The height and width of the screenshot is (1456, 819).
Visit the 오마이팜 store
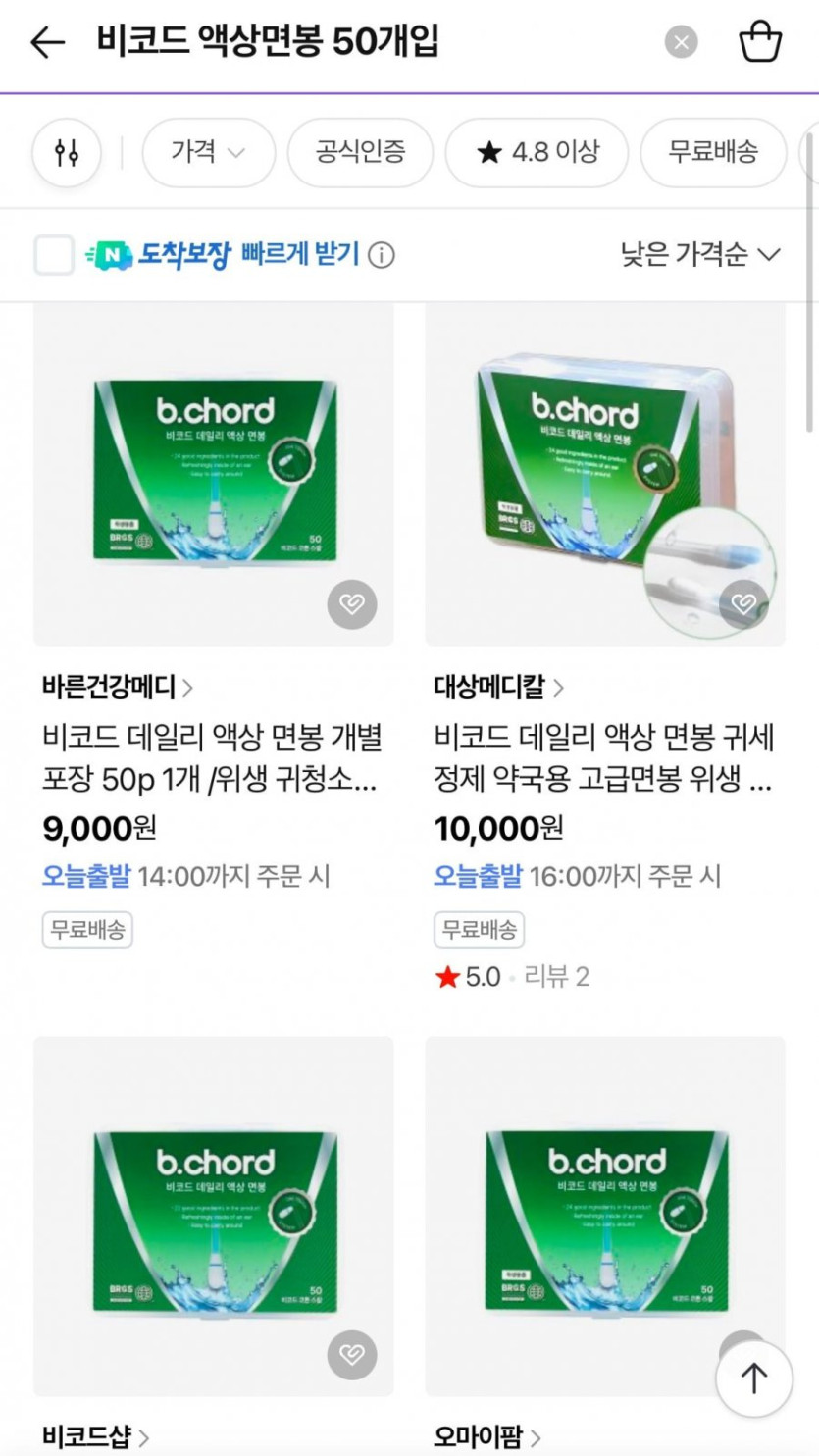point(486,1438)
